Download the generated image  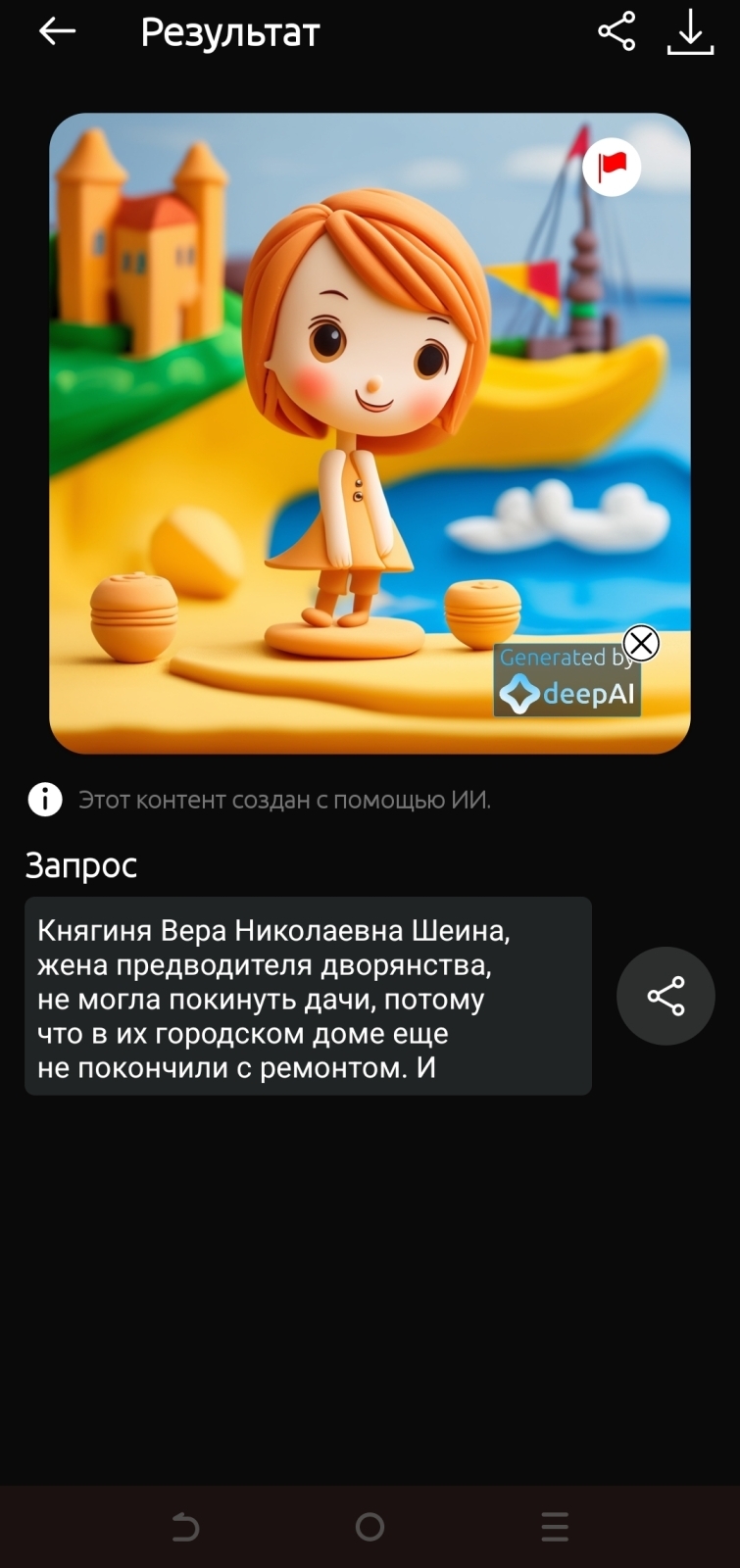coord(690,32)
